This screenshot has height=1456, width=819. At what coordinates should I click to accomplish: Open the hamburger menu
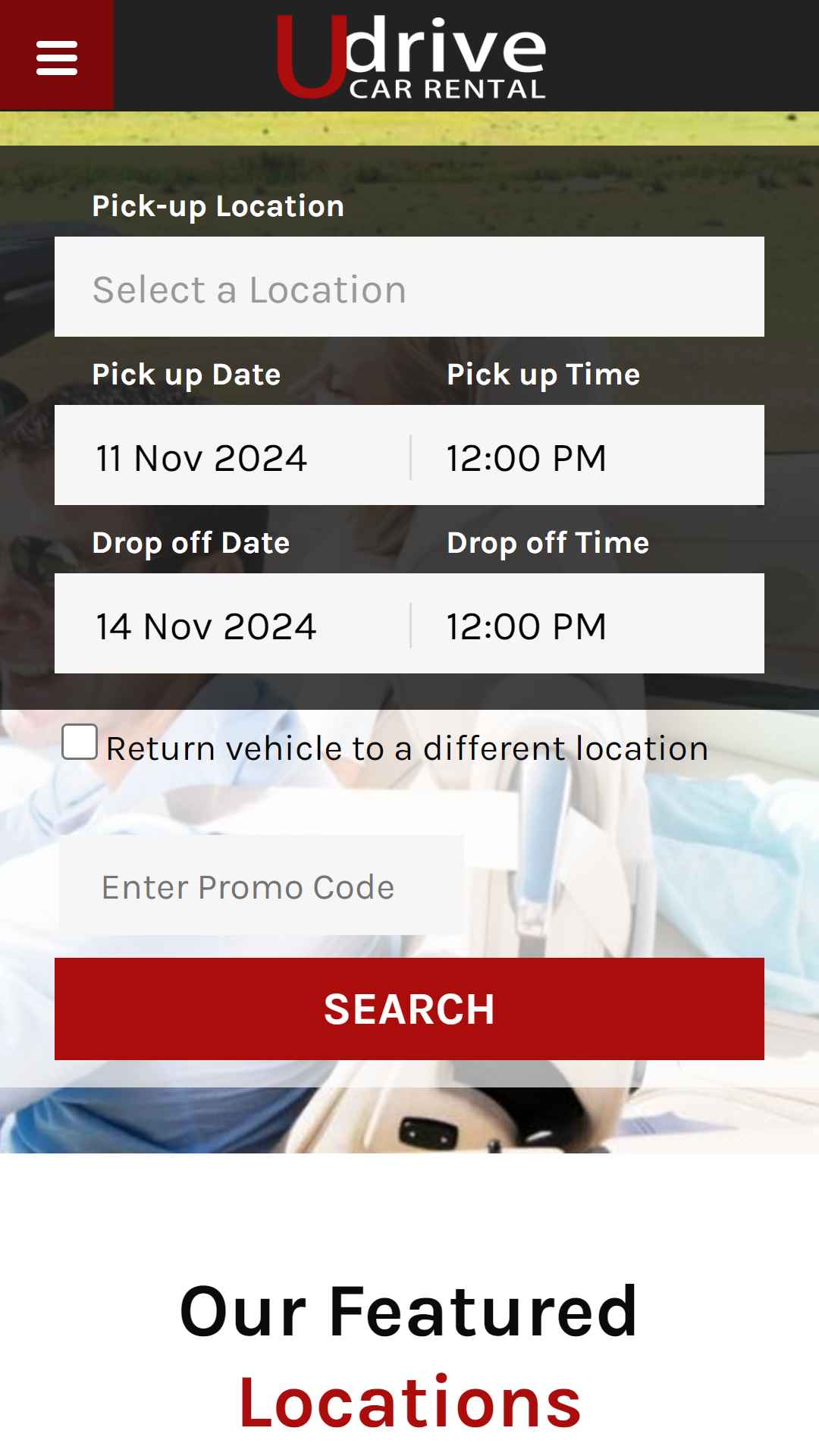coord(57,55)
